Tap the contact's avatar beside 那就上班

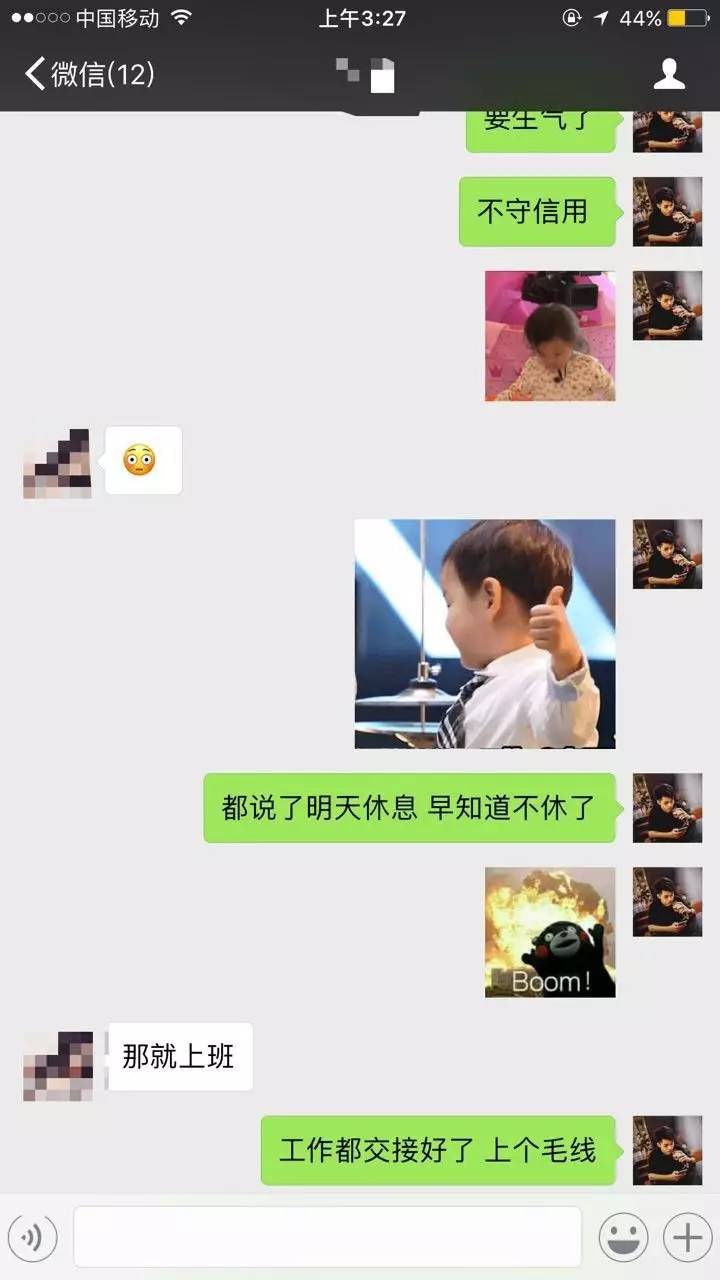[x=58, y=1066]
